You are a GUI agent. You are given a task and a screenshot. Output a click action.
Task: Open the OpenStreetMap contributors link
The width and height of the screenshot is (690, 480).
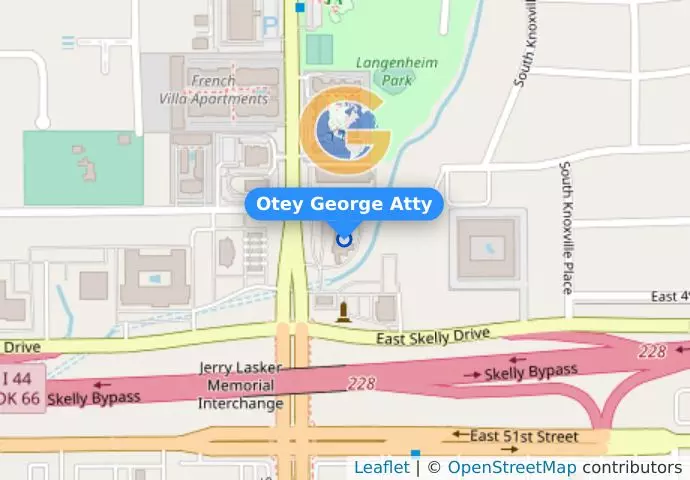[x=511, y=467]
